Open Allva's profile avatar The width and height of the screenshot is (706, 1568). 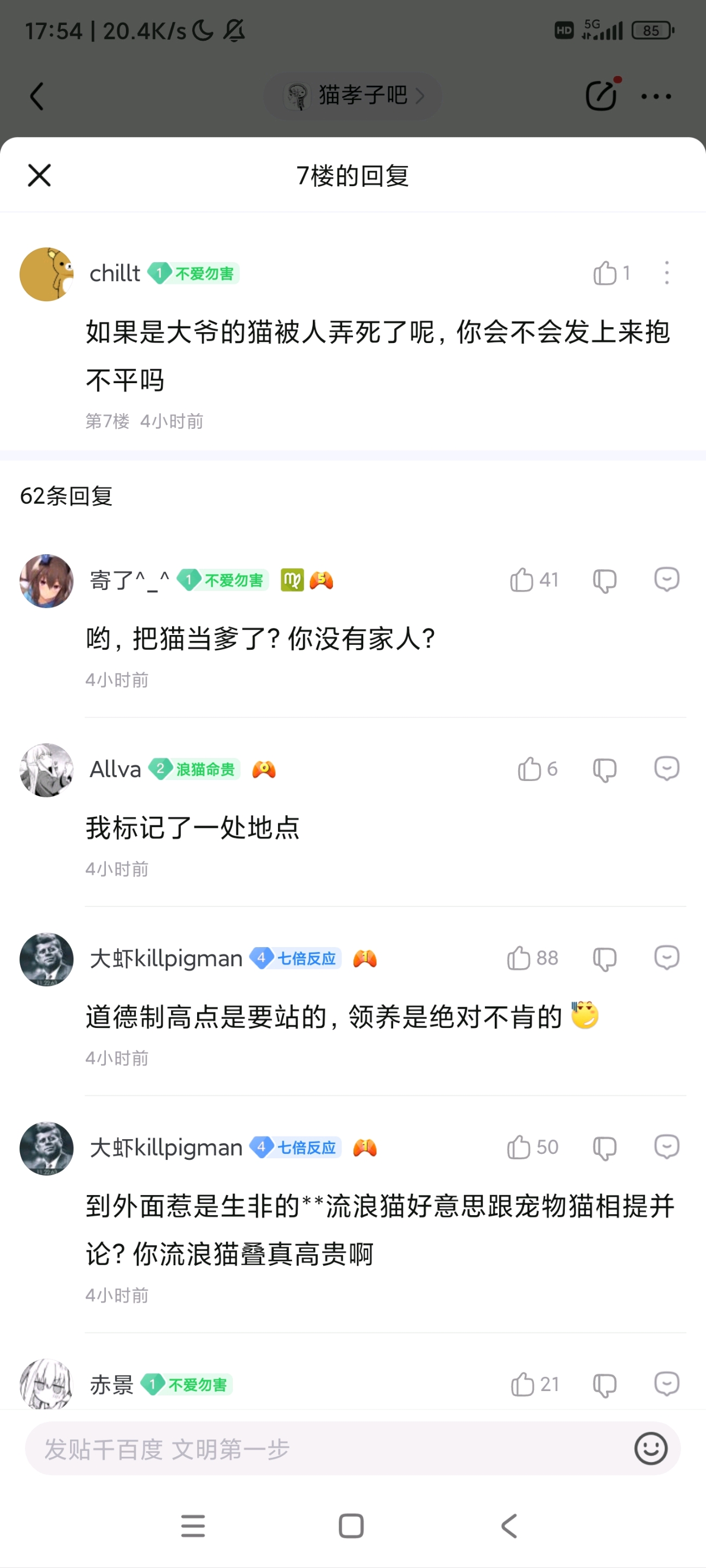point(47,770)
